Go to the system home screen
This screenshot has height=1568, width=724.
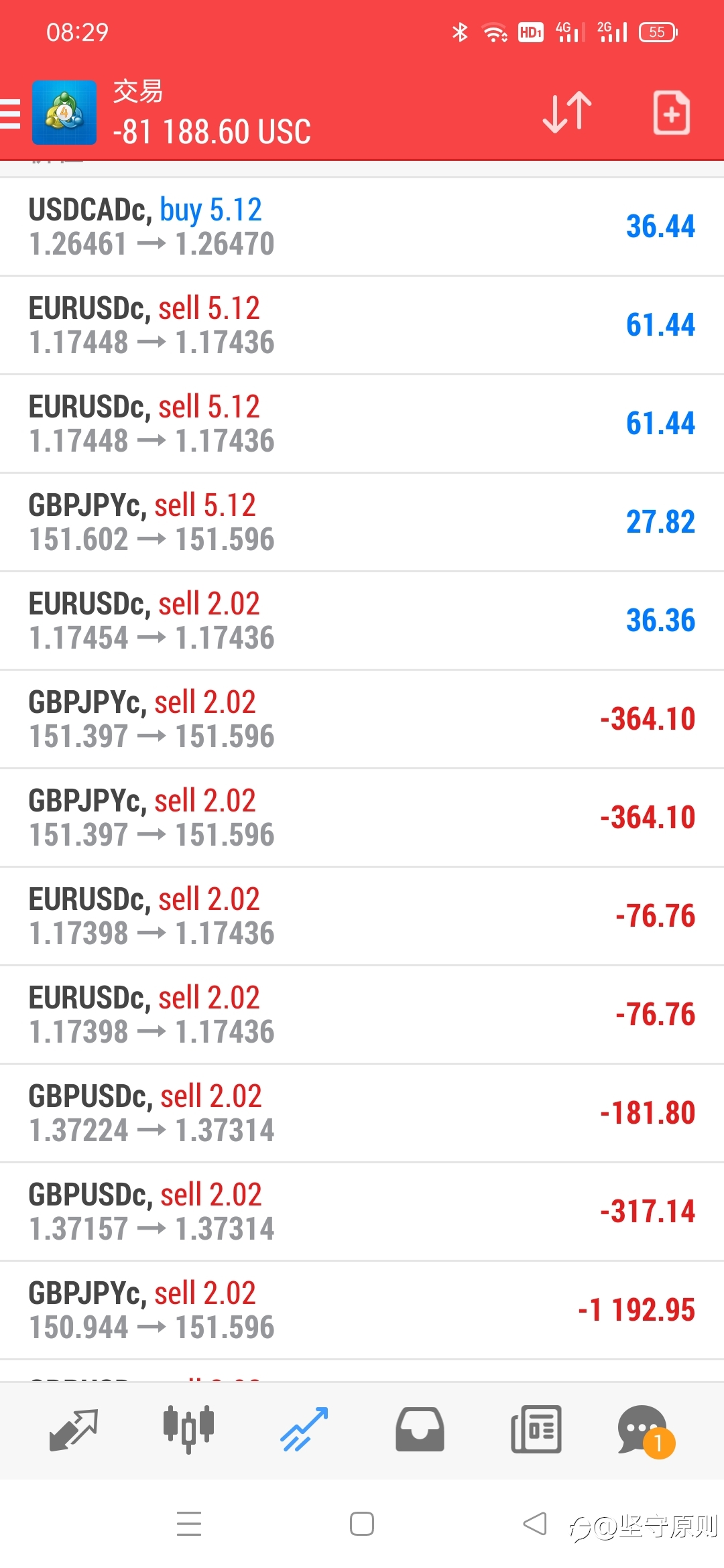(x=362, y=1524)
